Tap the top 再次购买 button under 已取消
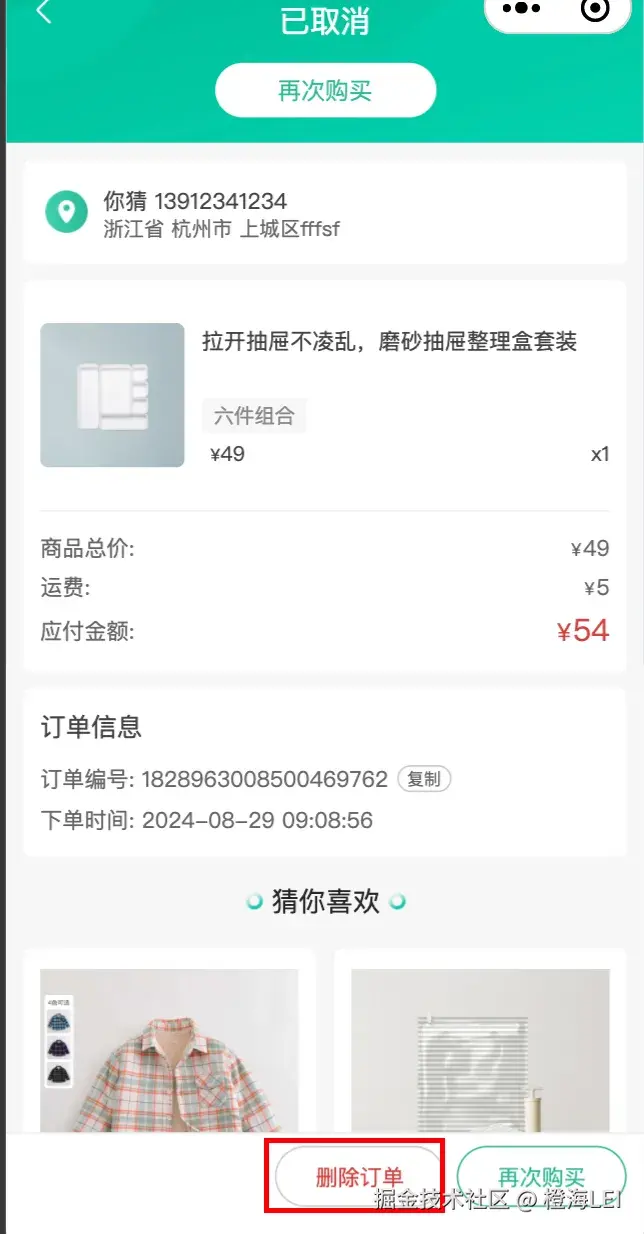 point(325,91)
